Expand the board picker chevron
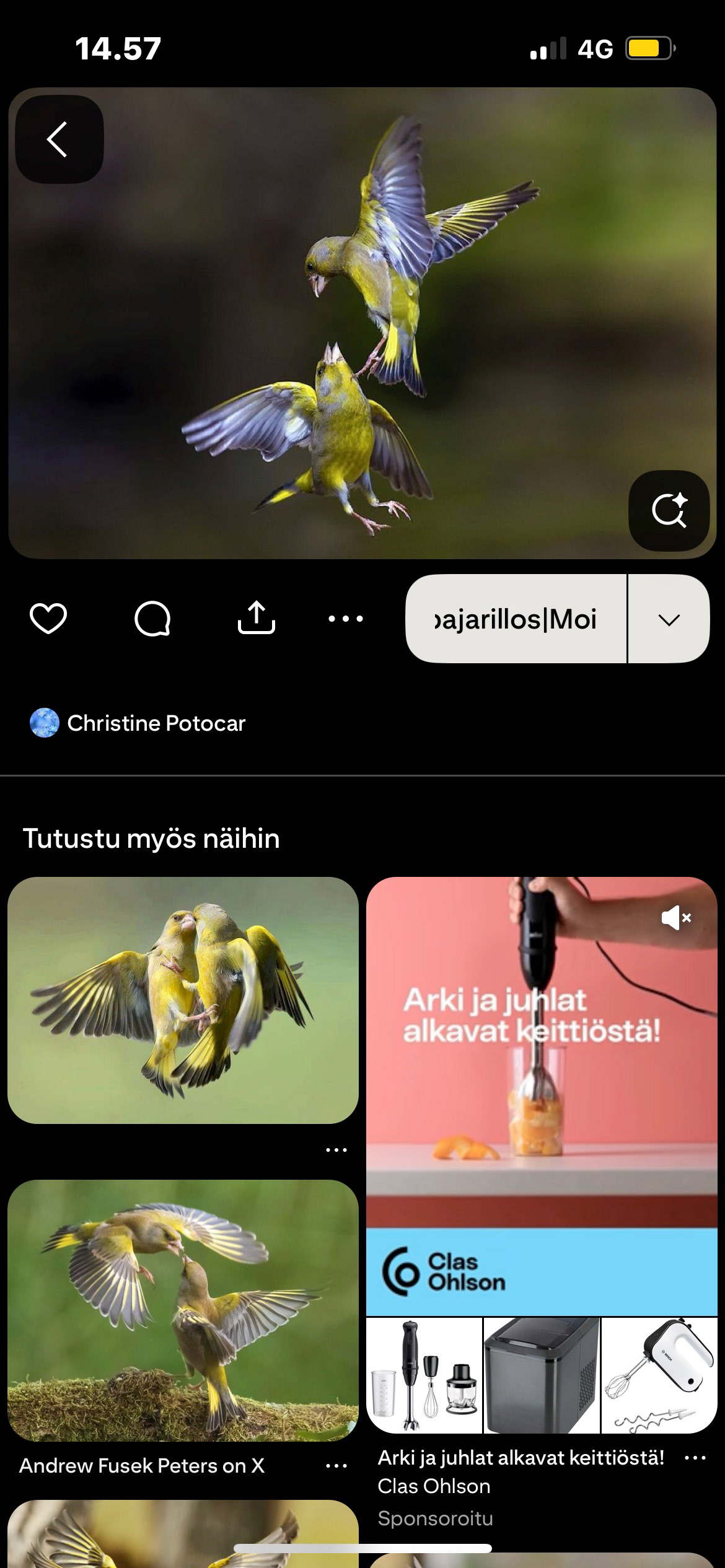Viewport: 725px width, 1568px height. 669,619
